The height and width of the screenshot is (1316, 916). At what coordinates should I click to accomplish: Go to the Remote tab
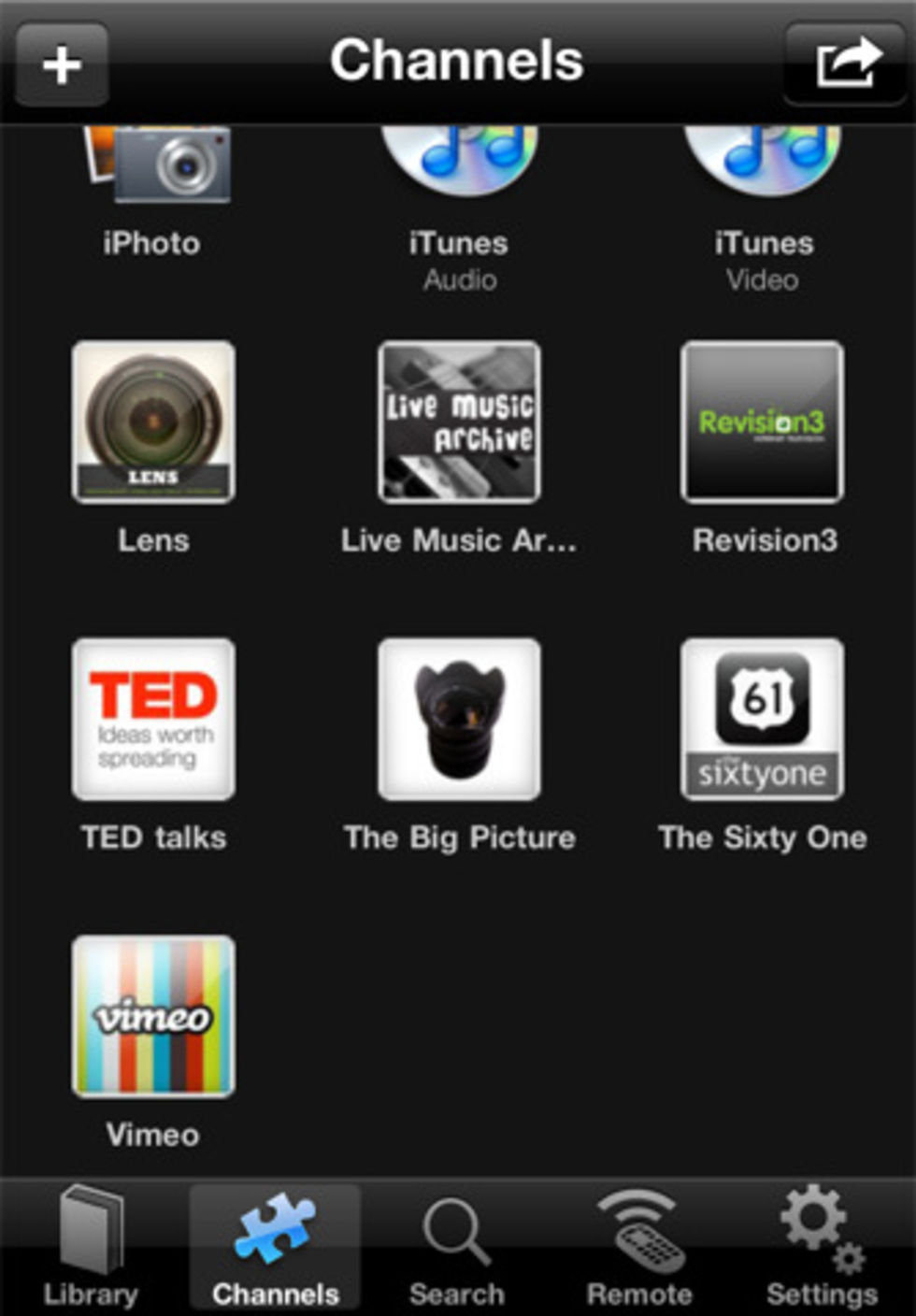640,1248
